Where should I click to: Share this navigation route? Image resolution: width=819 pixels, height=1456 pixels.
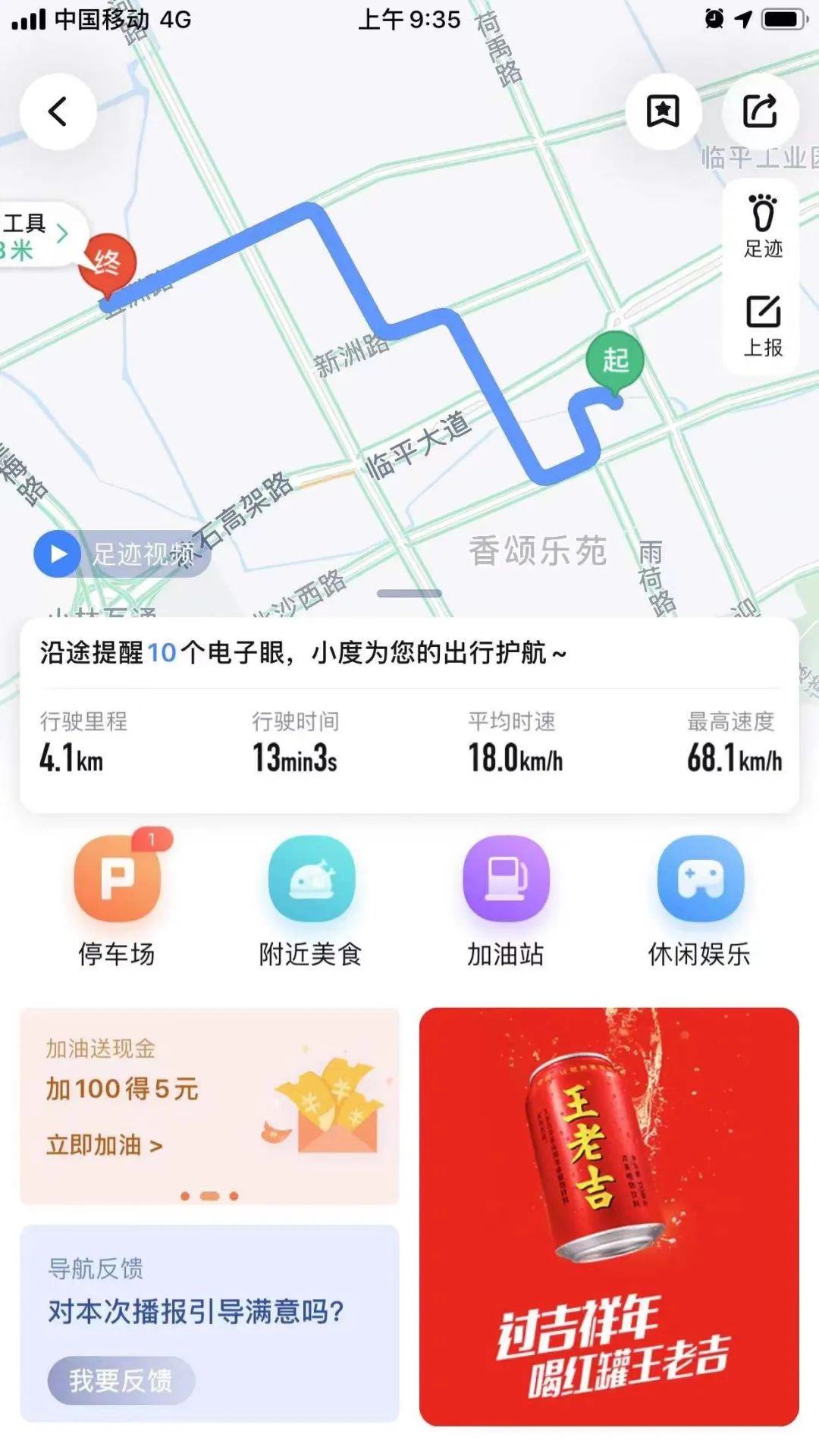coord(760,112)
